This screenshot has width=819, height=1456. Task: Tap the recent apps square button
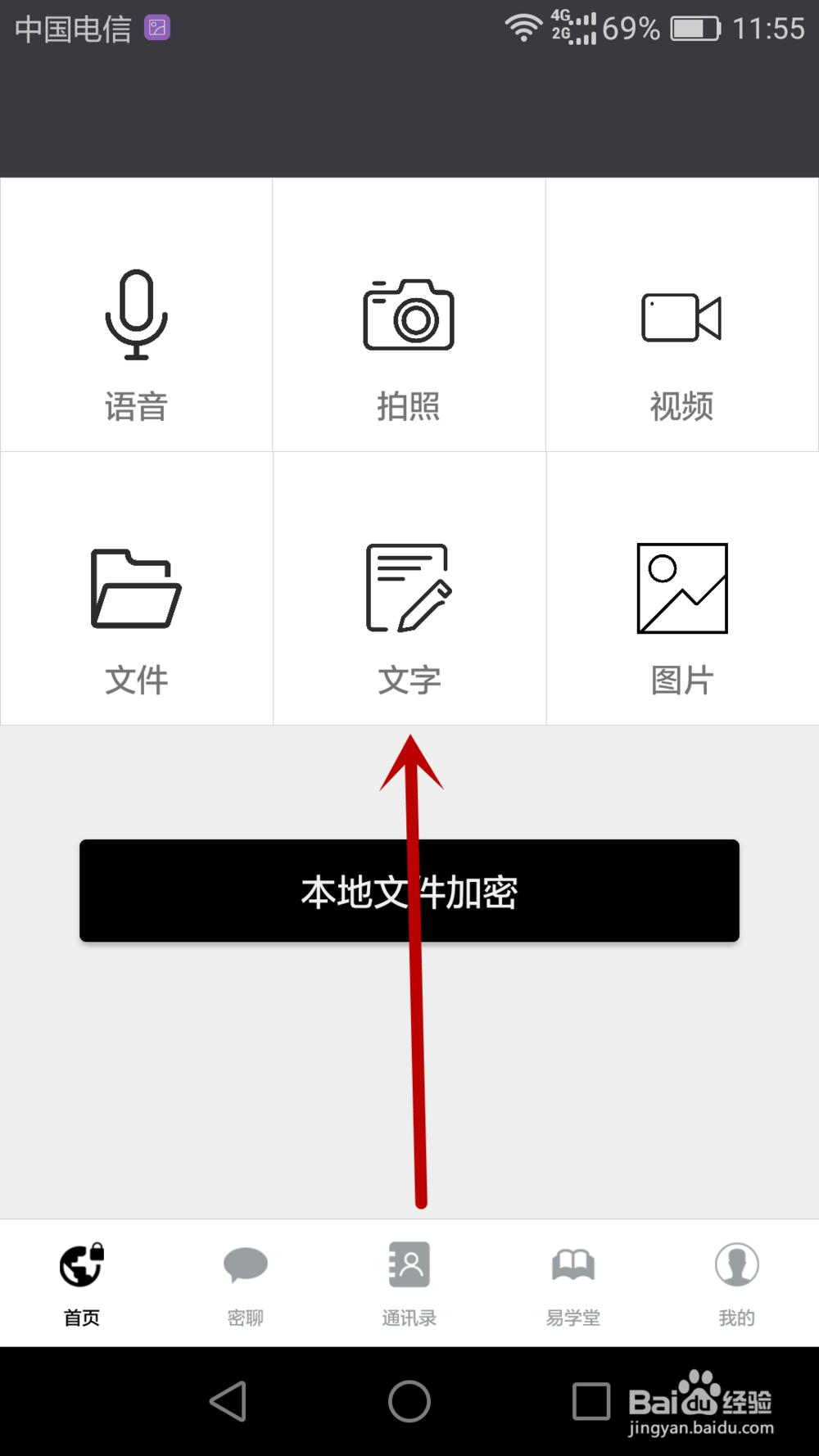[x=591, y=1402]
